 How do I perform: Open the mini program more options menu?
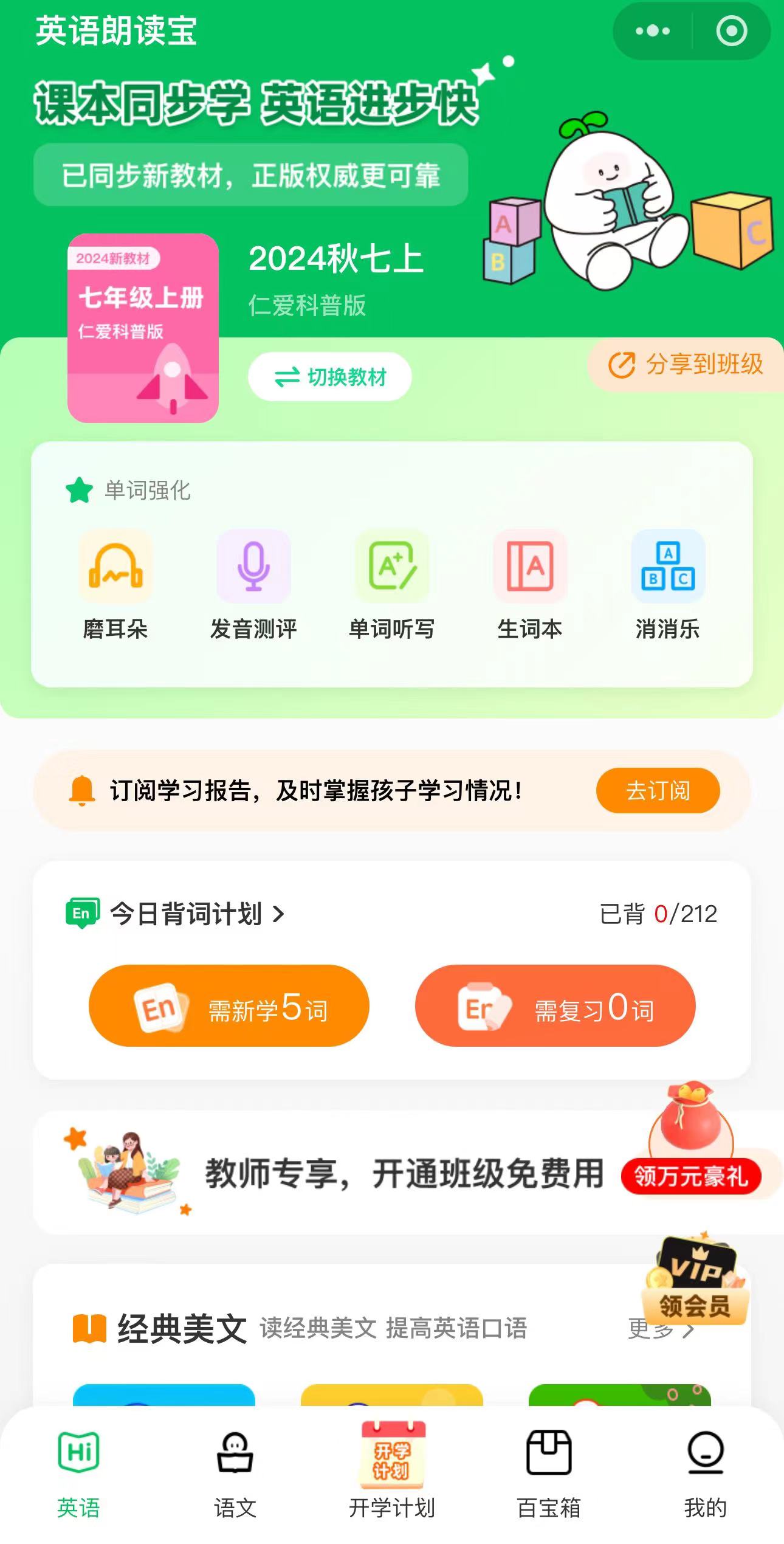click(x=652, y=31)
